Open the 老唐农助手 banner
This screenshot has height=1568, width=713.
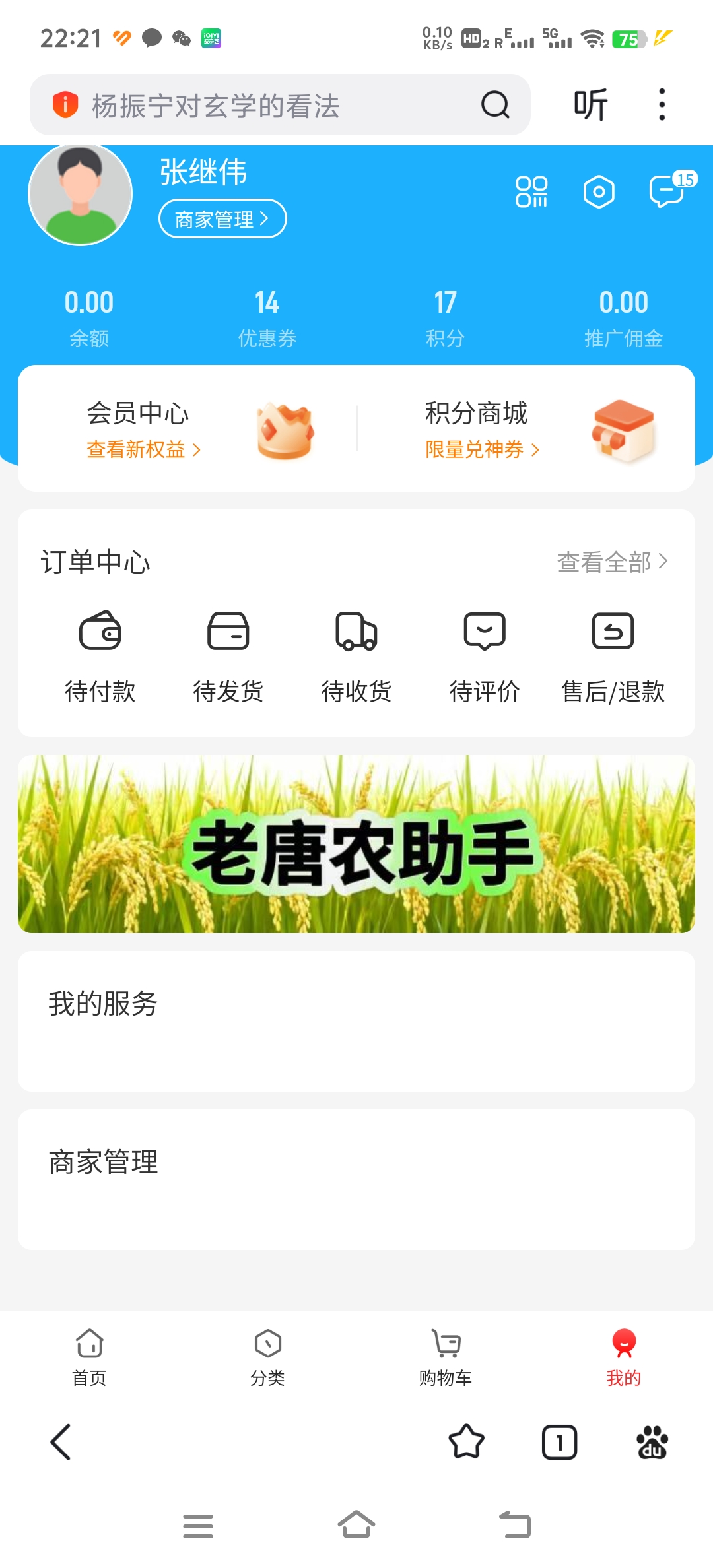tap(356, 844)
